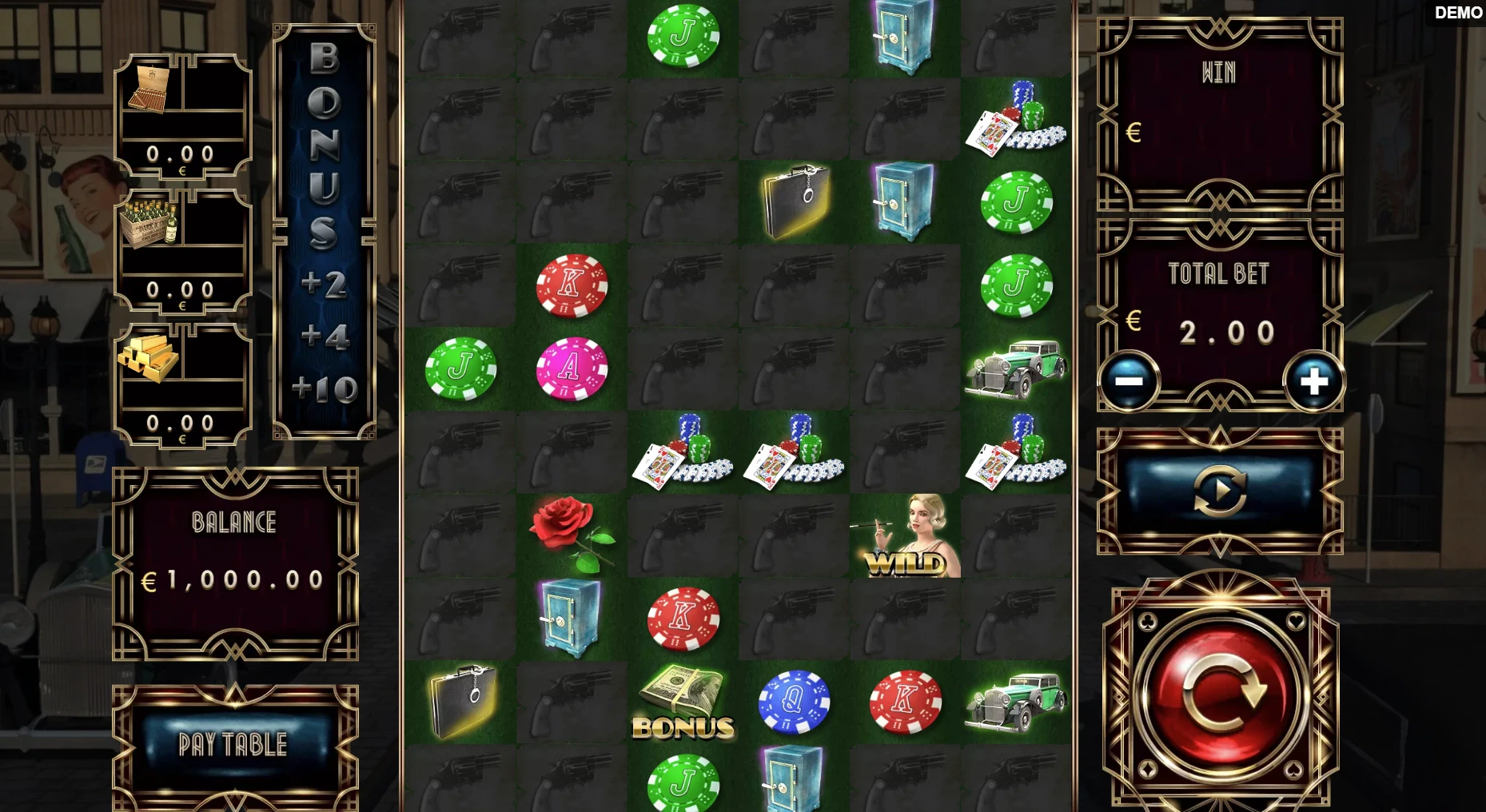Viewport: 1486px width, 812px height.
Task: Open the Pay Table
Action: (x=233, y=744)
